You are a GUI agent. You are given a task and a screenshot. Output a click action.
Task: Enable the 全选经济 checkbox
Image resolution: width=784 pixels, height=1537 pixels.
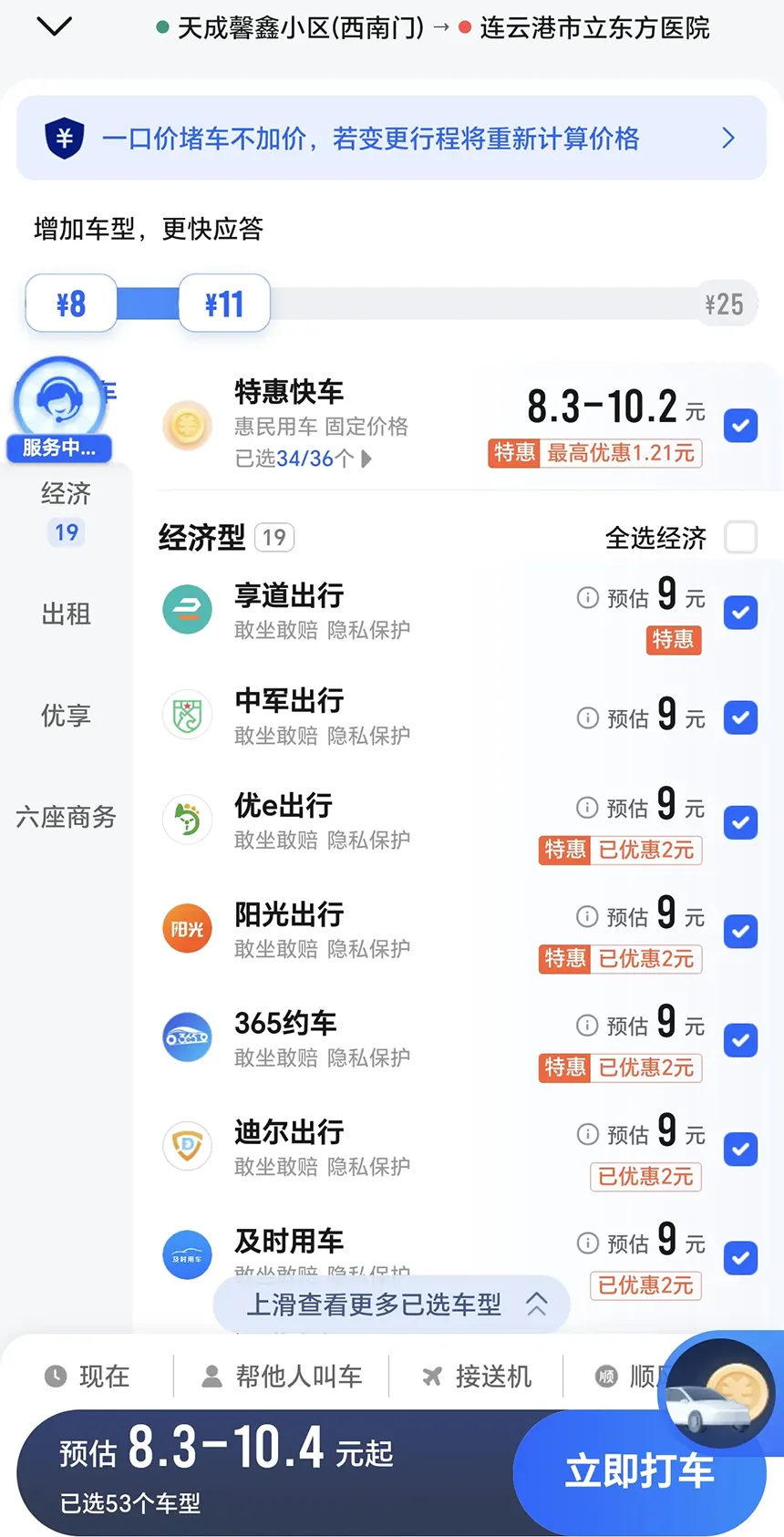[x=740, y=538]
